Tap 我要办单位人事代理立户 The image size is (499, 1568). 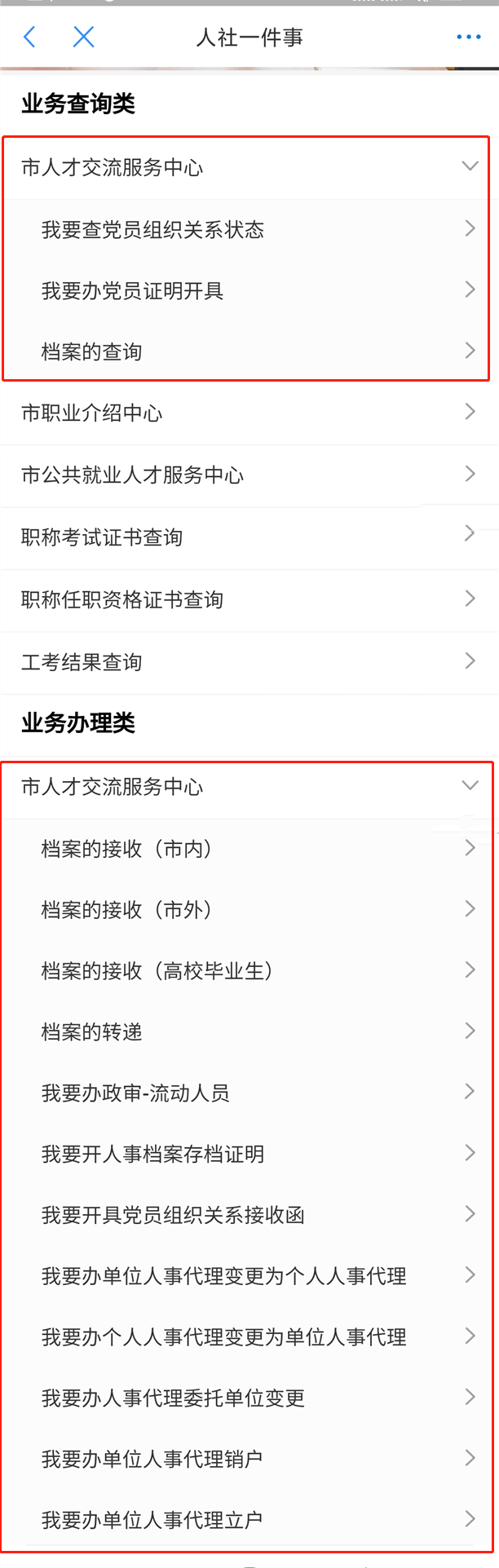(245, 1520)
